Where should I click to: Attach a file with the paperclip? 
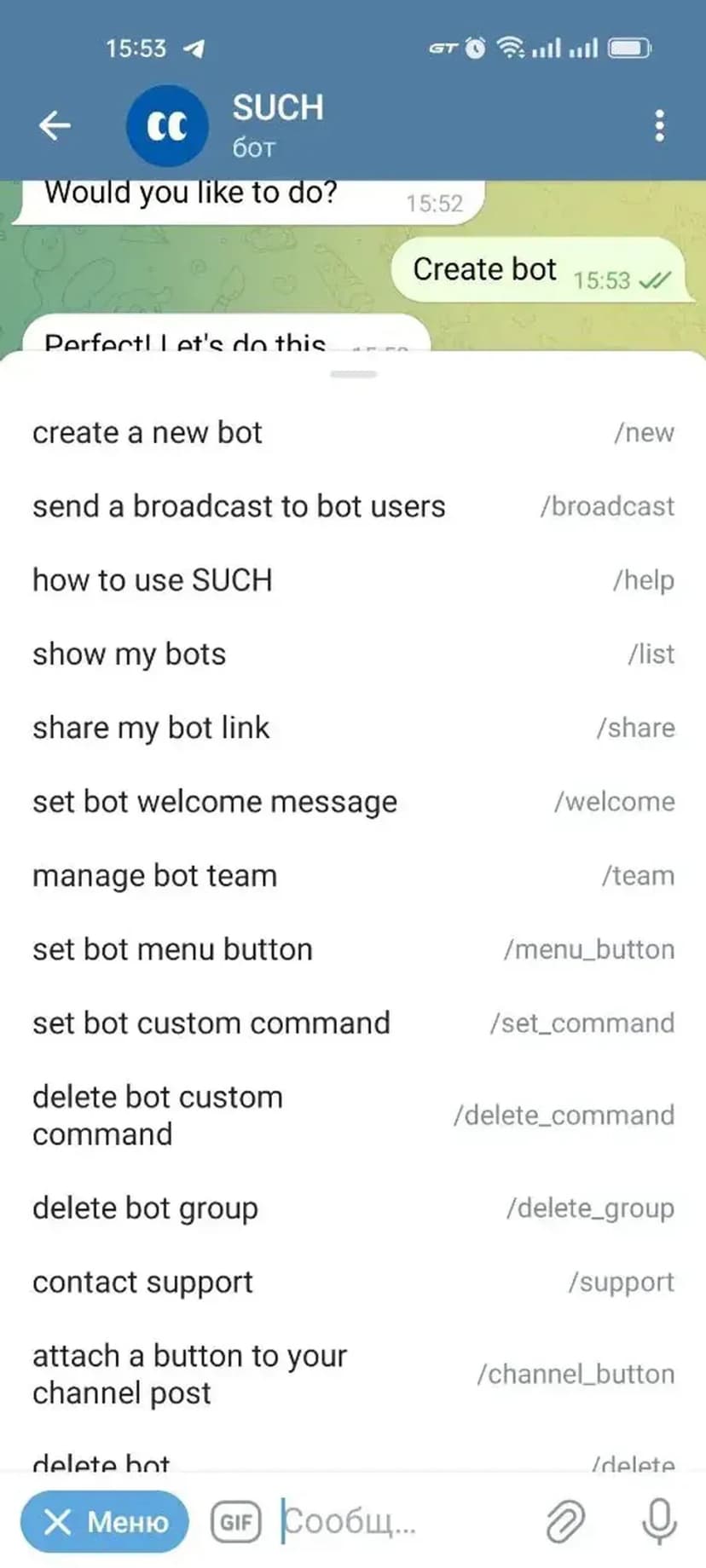click(x=564, y=1521)
